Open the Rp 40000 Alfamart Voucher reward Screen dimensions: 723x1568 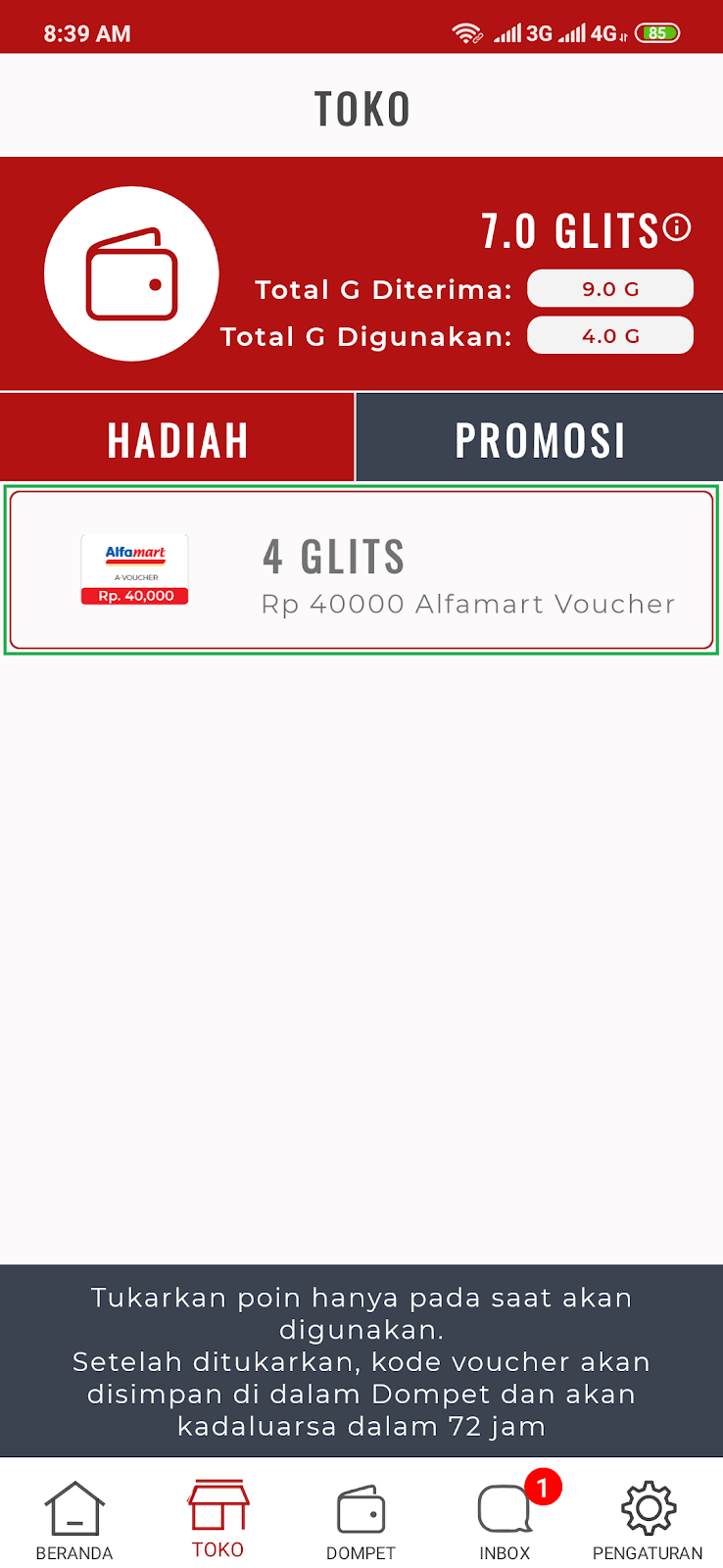(x=361, y=570)
